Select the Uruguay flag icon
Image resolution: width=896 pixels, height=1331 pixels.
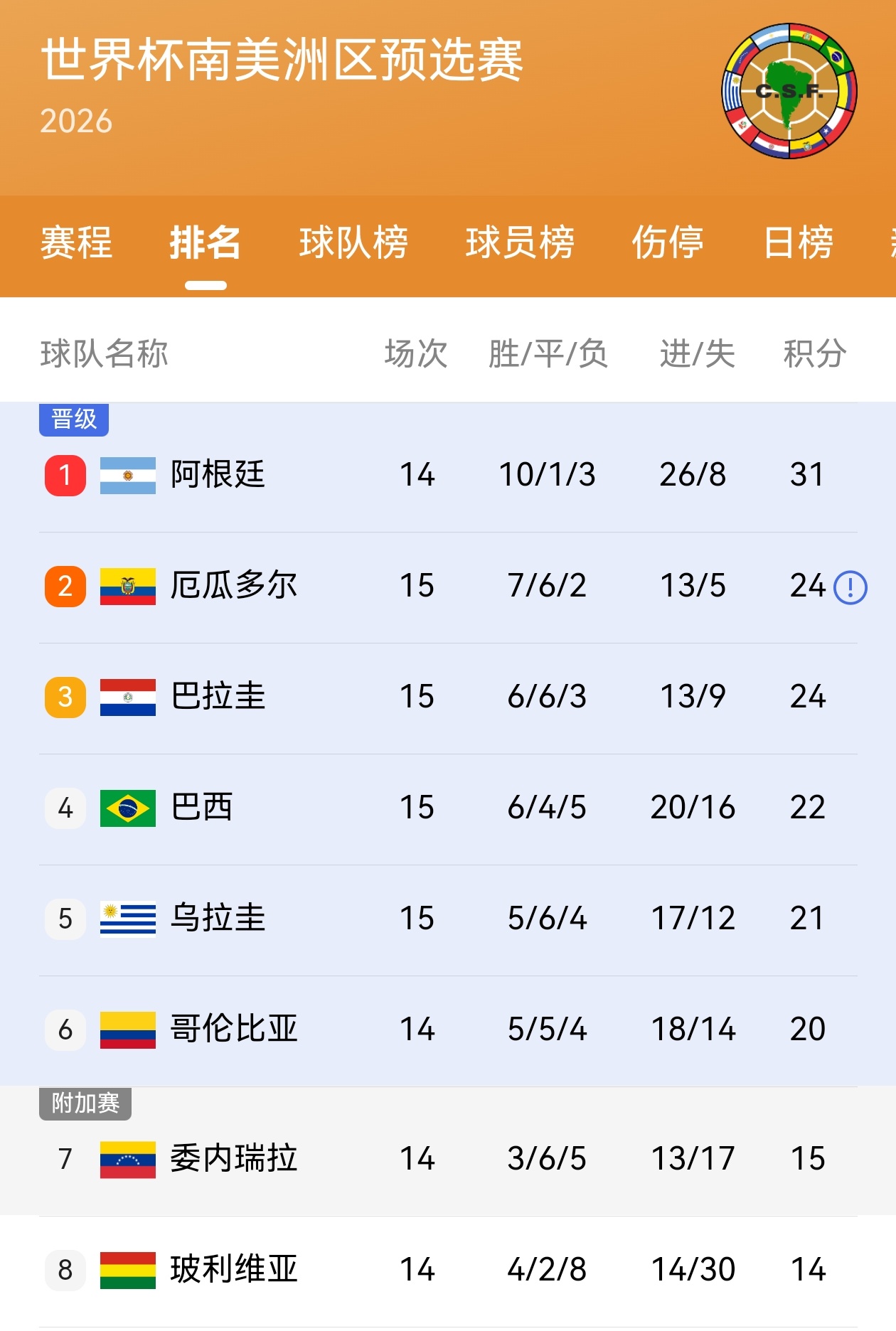coord(127,917)
